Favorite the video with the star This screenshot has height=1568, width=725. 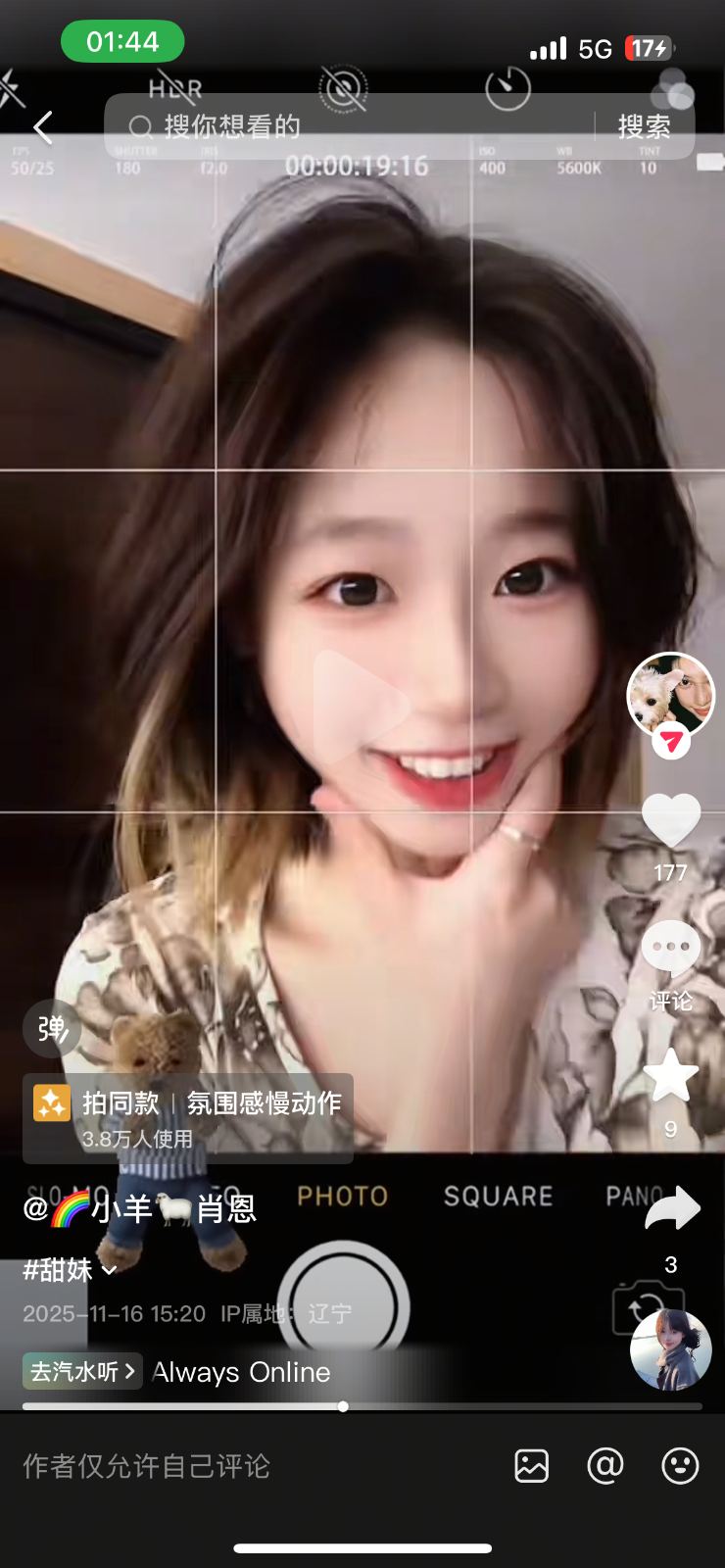coord(671,1076)
